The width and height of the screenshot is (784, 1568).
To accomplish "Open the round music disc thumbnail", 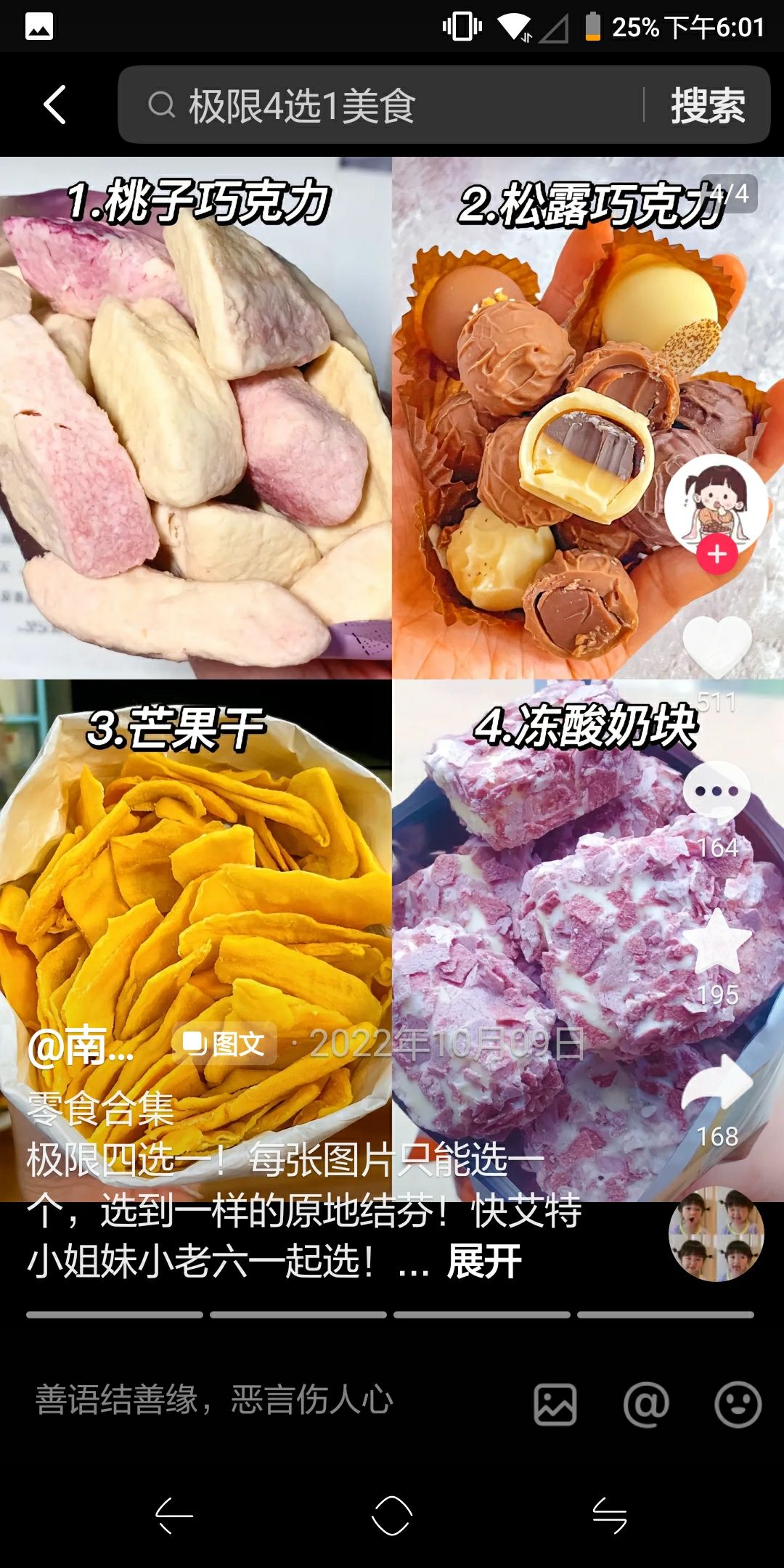I will coord(716,1233).
